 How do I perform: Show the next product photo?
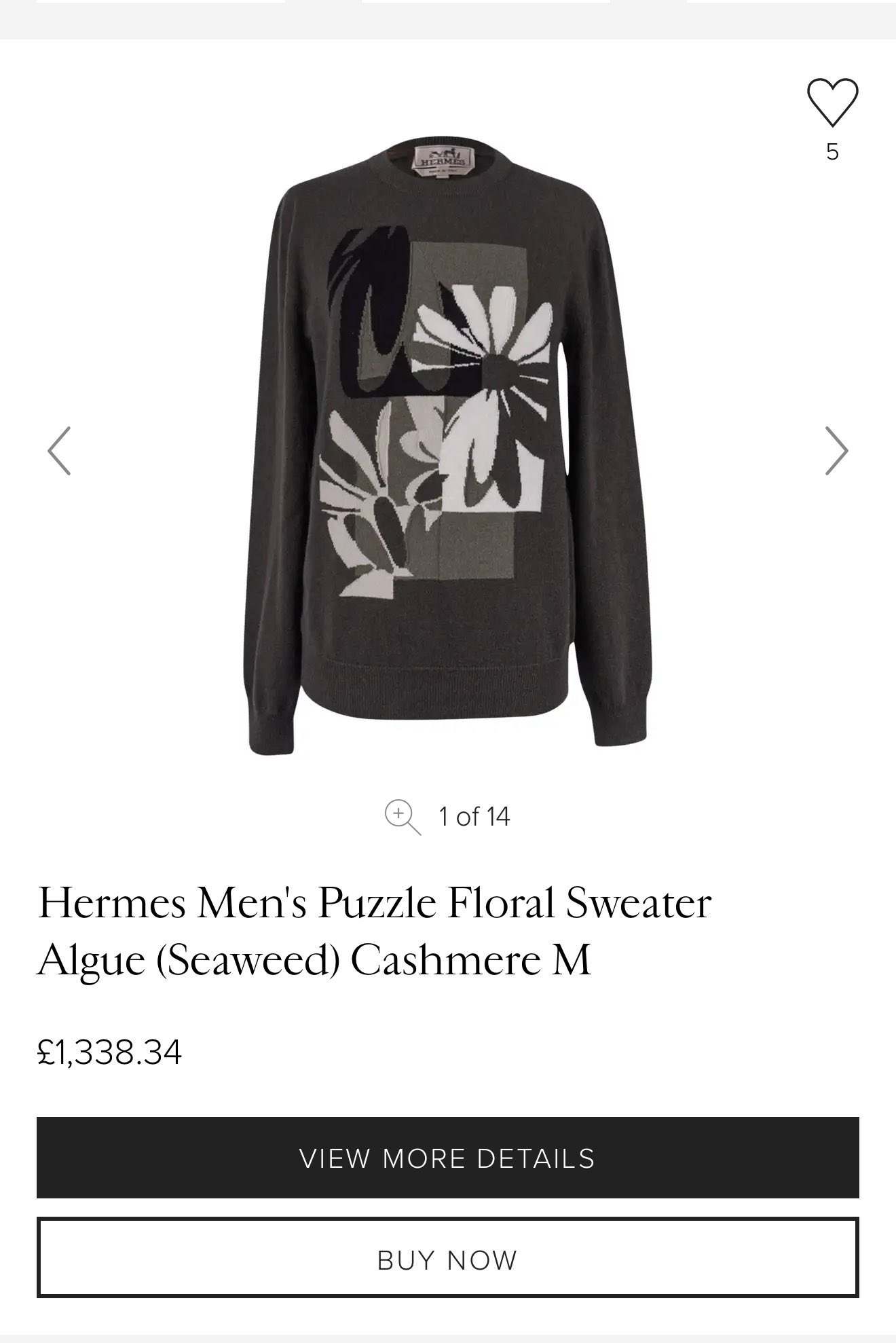[x=836, y=451]
